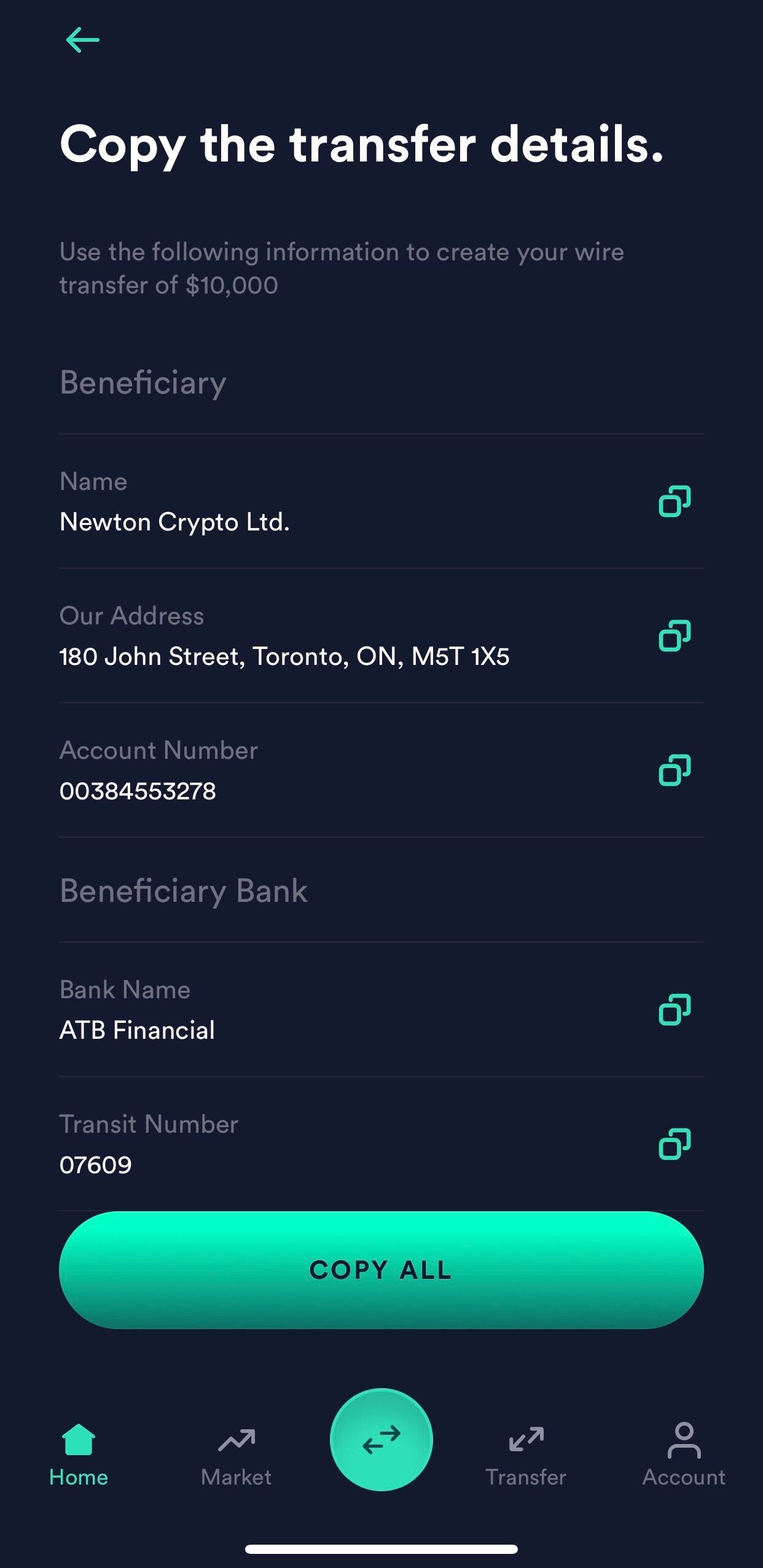Copy the bank name ATB Financial
The height and width of the screenshot is (1568, 763).
coord(675,1009)
